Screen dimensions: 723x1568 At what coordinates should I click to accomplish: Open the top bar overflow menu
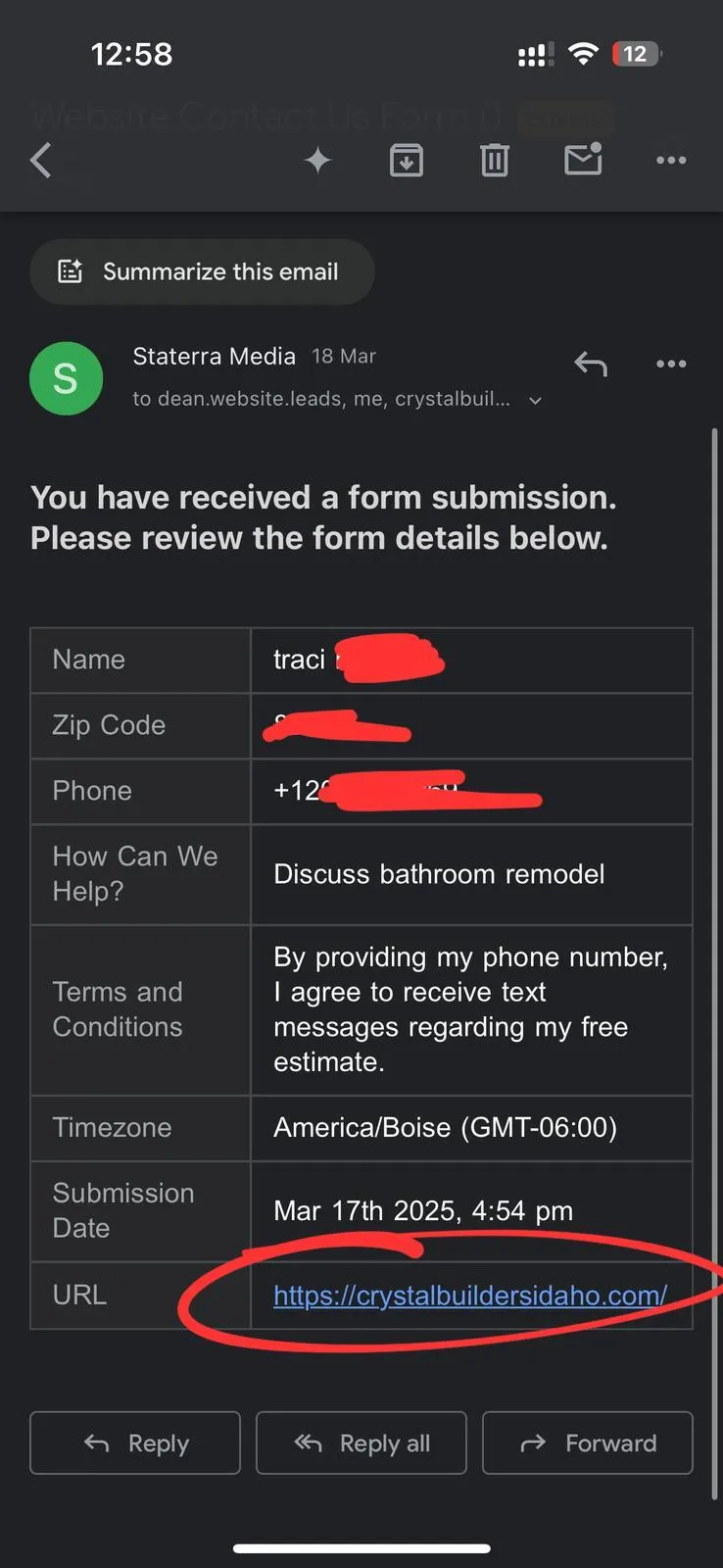coord(671,160)
